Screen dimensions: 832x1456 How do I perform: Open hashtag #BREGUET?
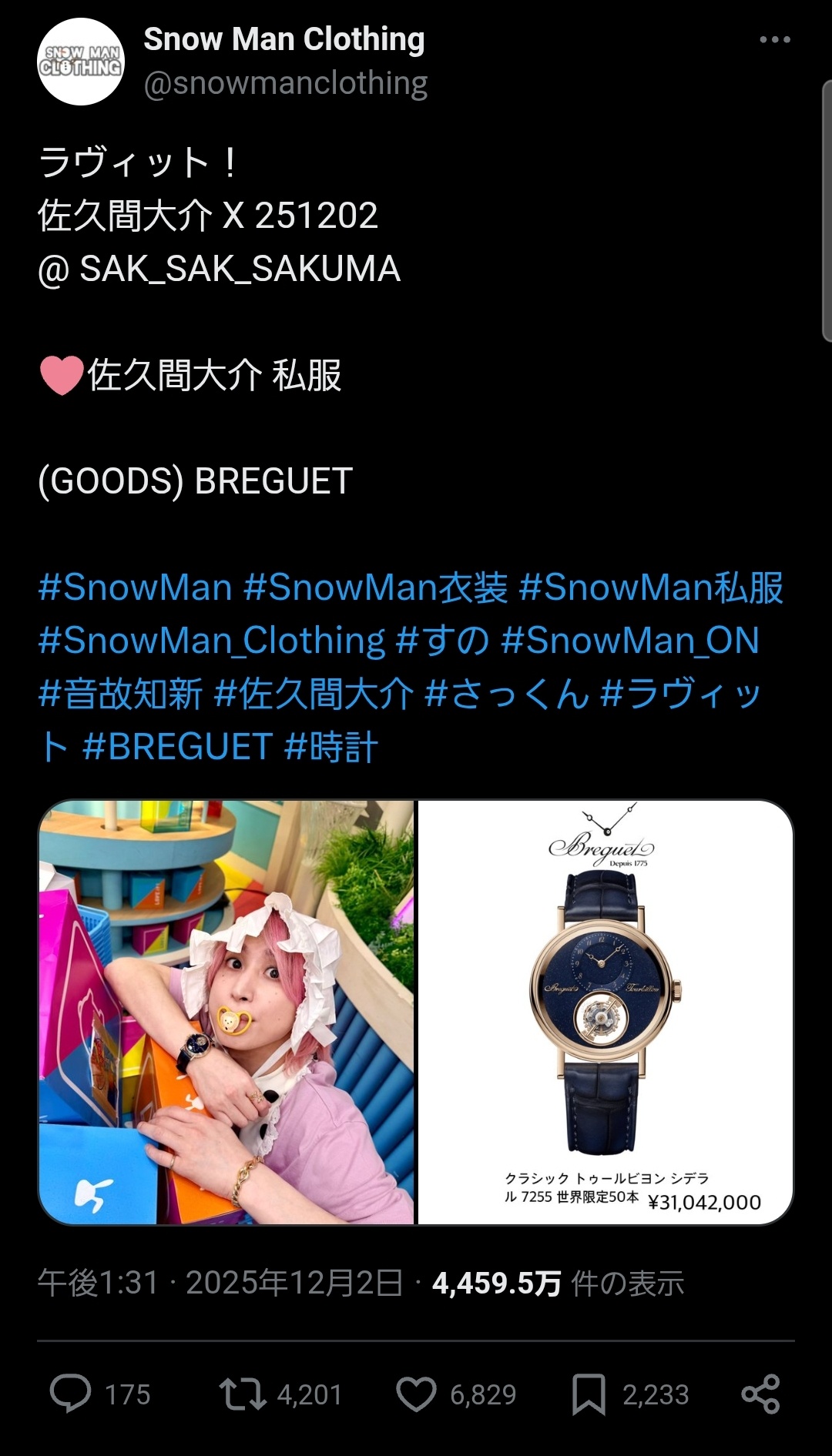[177, 747]
